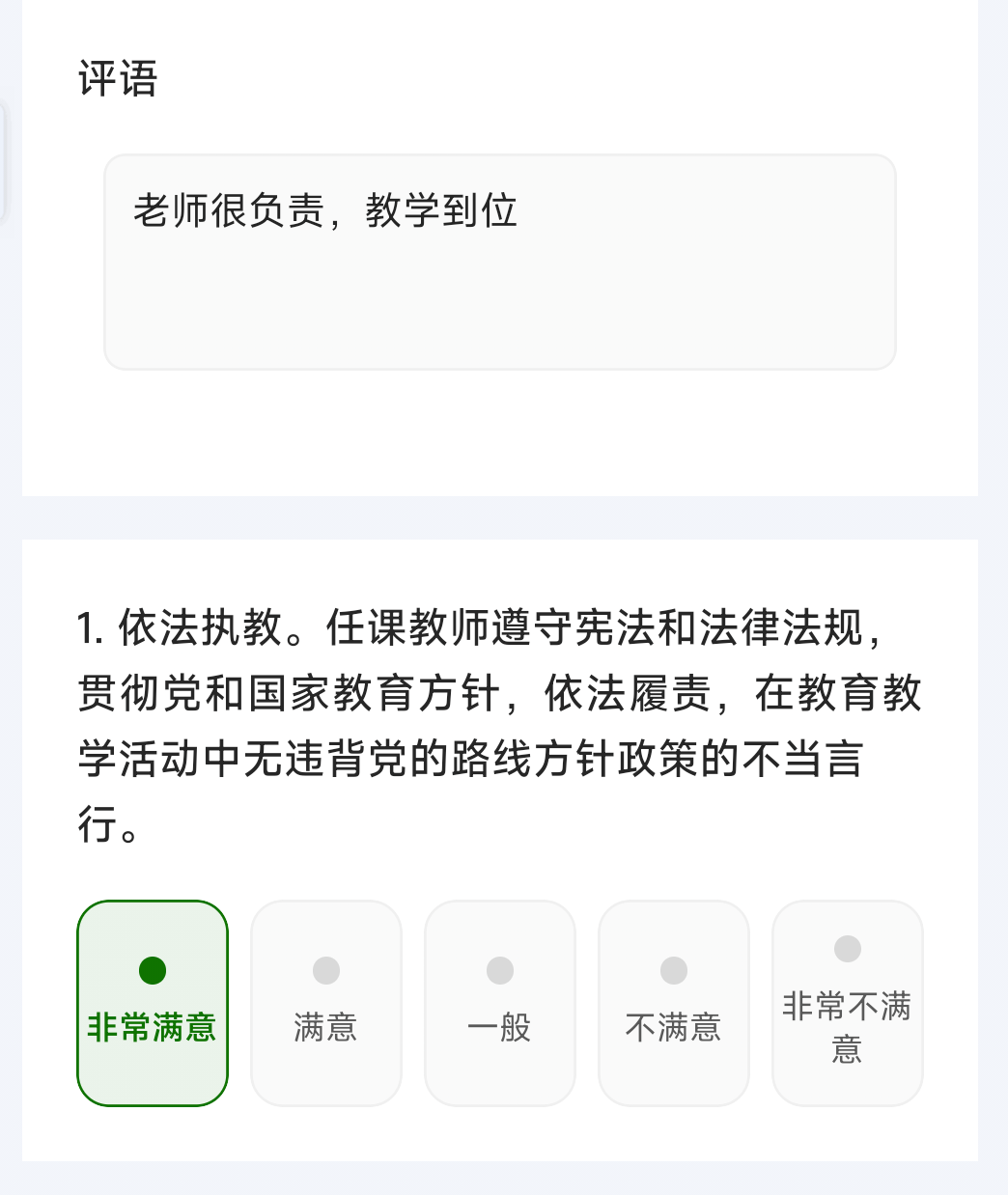Choose 满意 for question 1

coord(326,1003)
